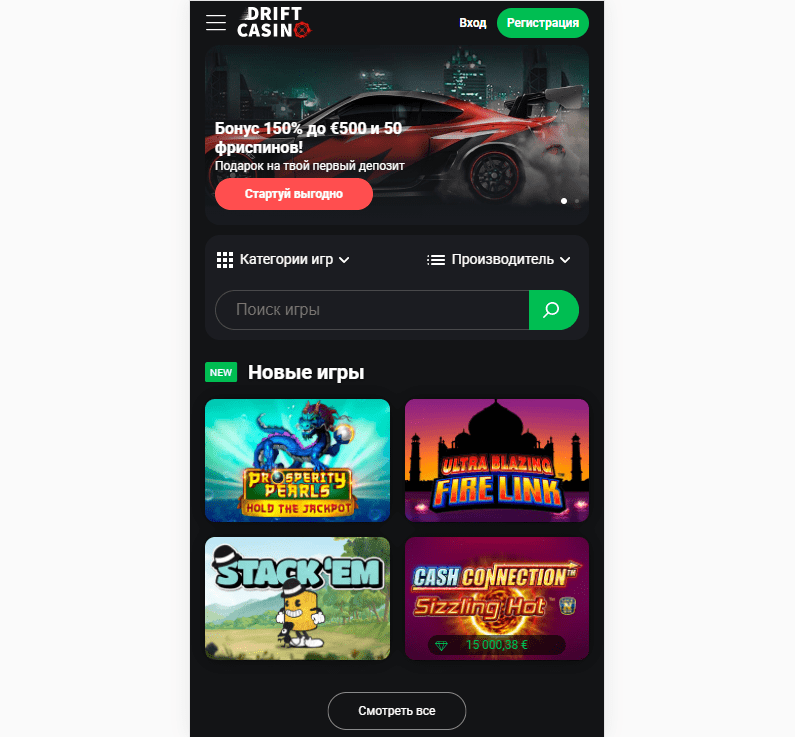
Task: Expand the Производитель dropdown
Action: coord(498,260)
